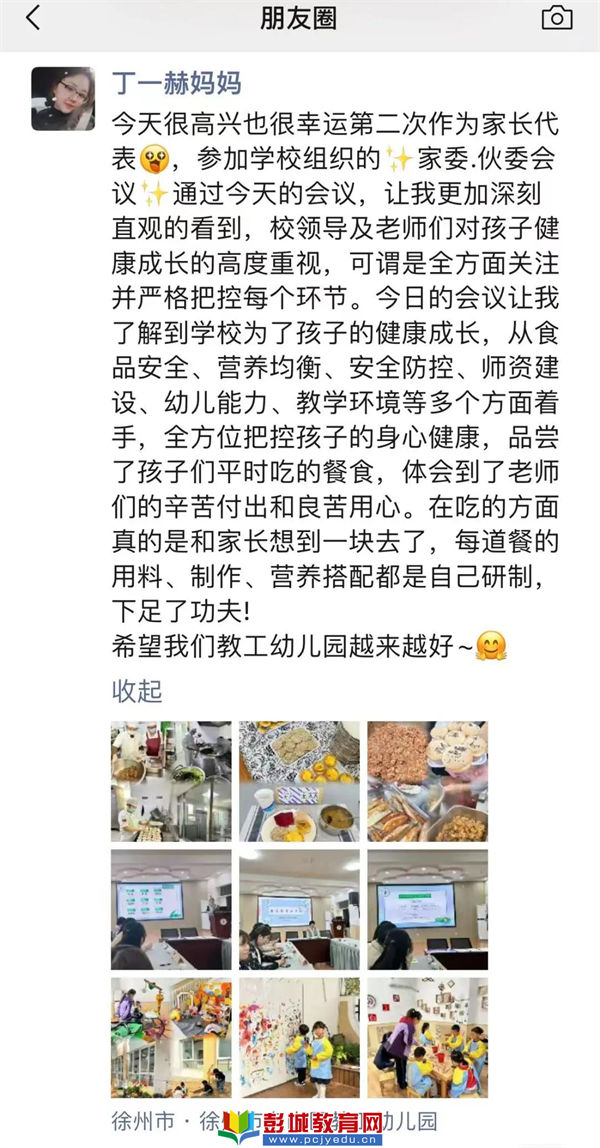Tap the name 丁一赫妈妈
The height and width of the screenshot is (1148, 600).
tap(176, 82)
